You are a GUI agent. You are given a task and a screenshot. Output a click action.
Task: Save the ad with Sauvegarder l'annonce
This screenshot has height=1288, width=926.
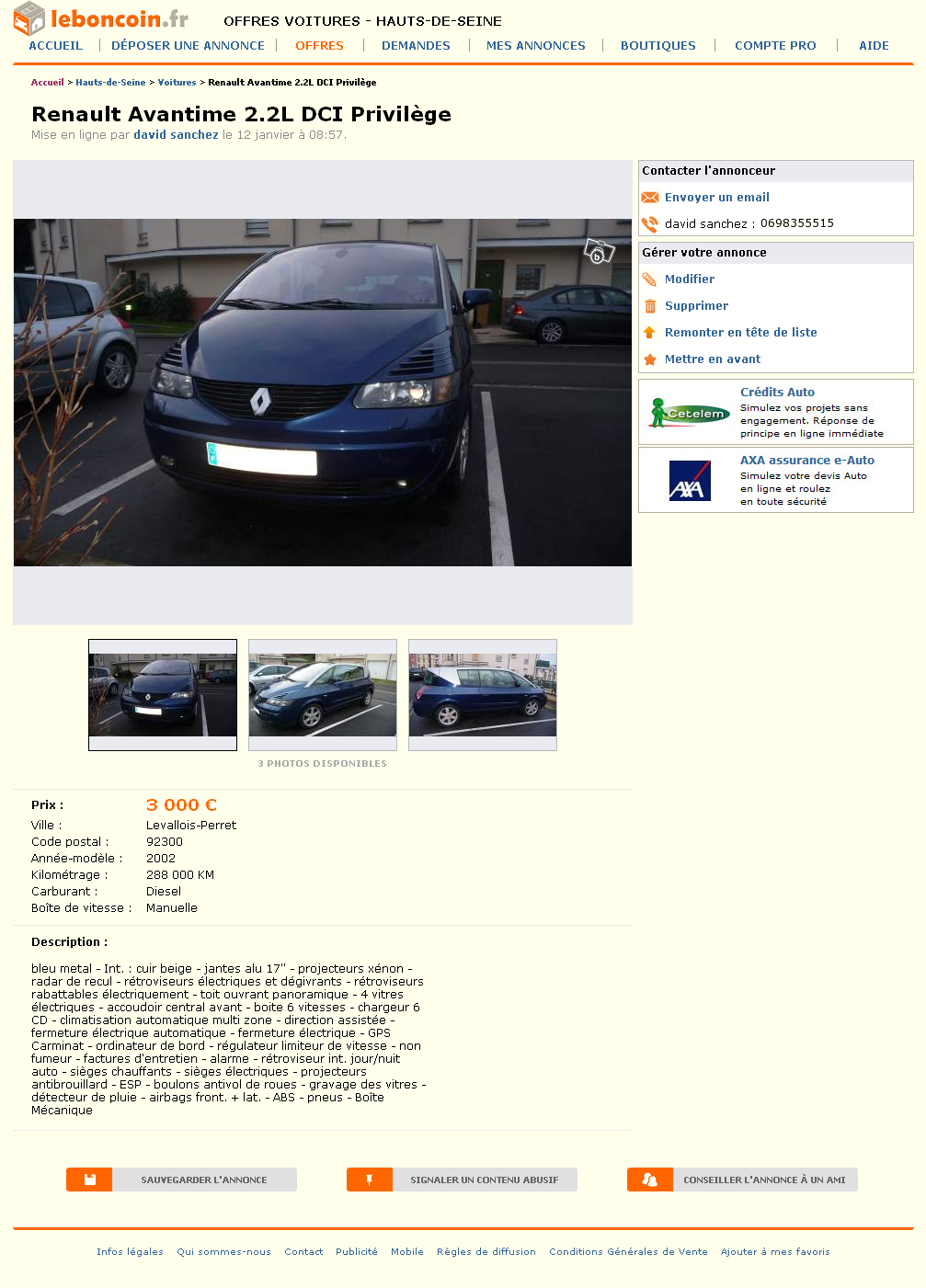point(181,1180)
